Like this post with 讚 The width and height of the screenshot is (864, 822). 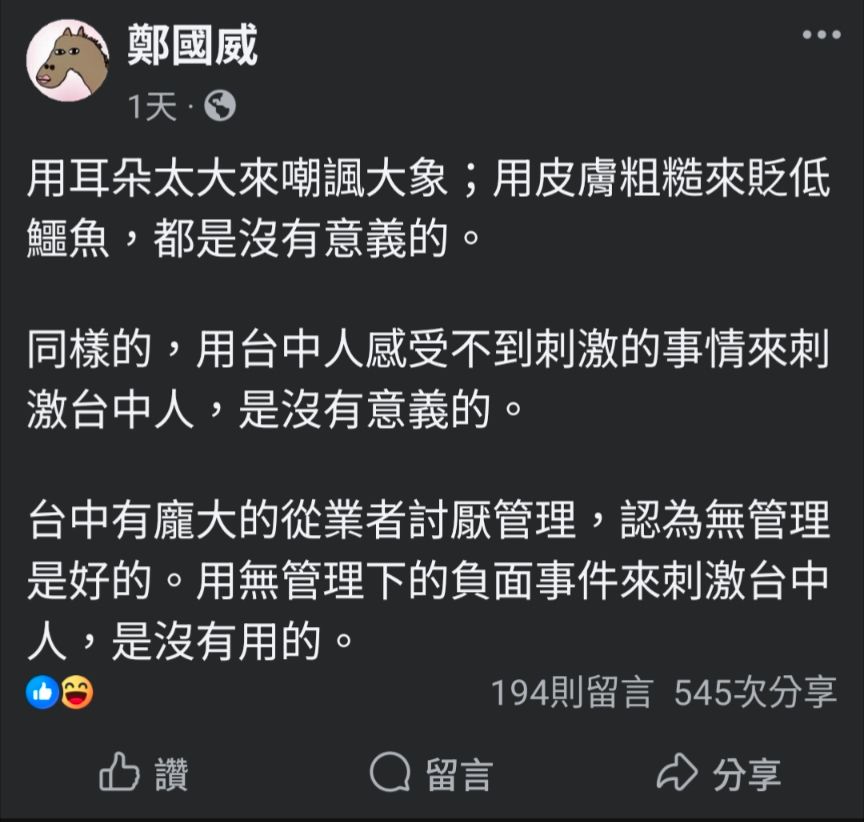pyautogui.click(x=143, y=773)
